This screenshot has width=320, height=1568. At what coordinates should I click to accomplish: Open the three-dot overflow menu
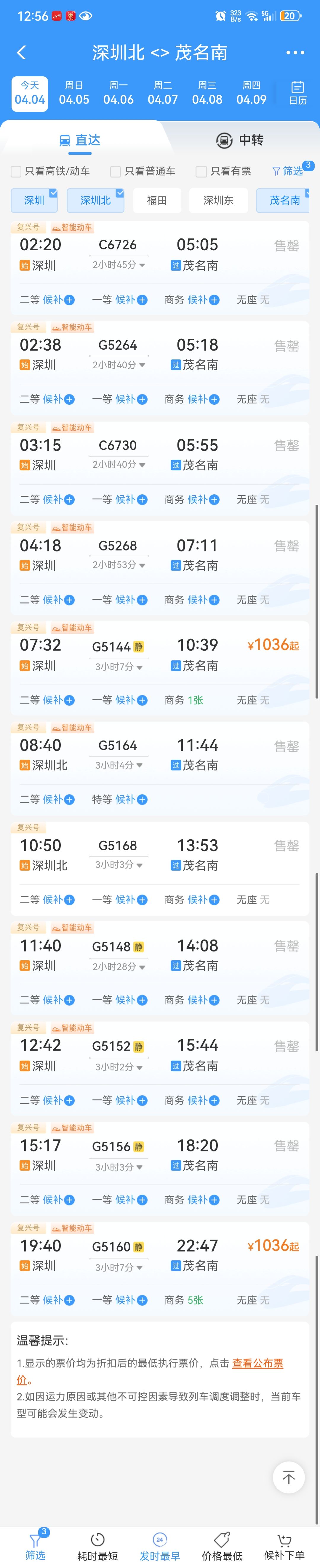pyautogui.click(x=295, y=53)
